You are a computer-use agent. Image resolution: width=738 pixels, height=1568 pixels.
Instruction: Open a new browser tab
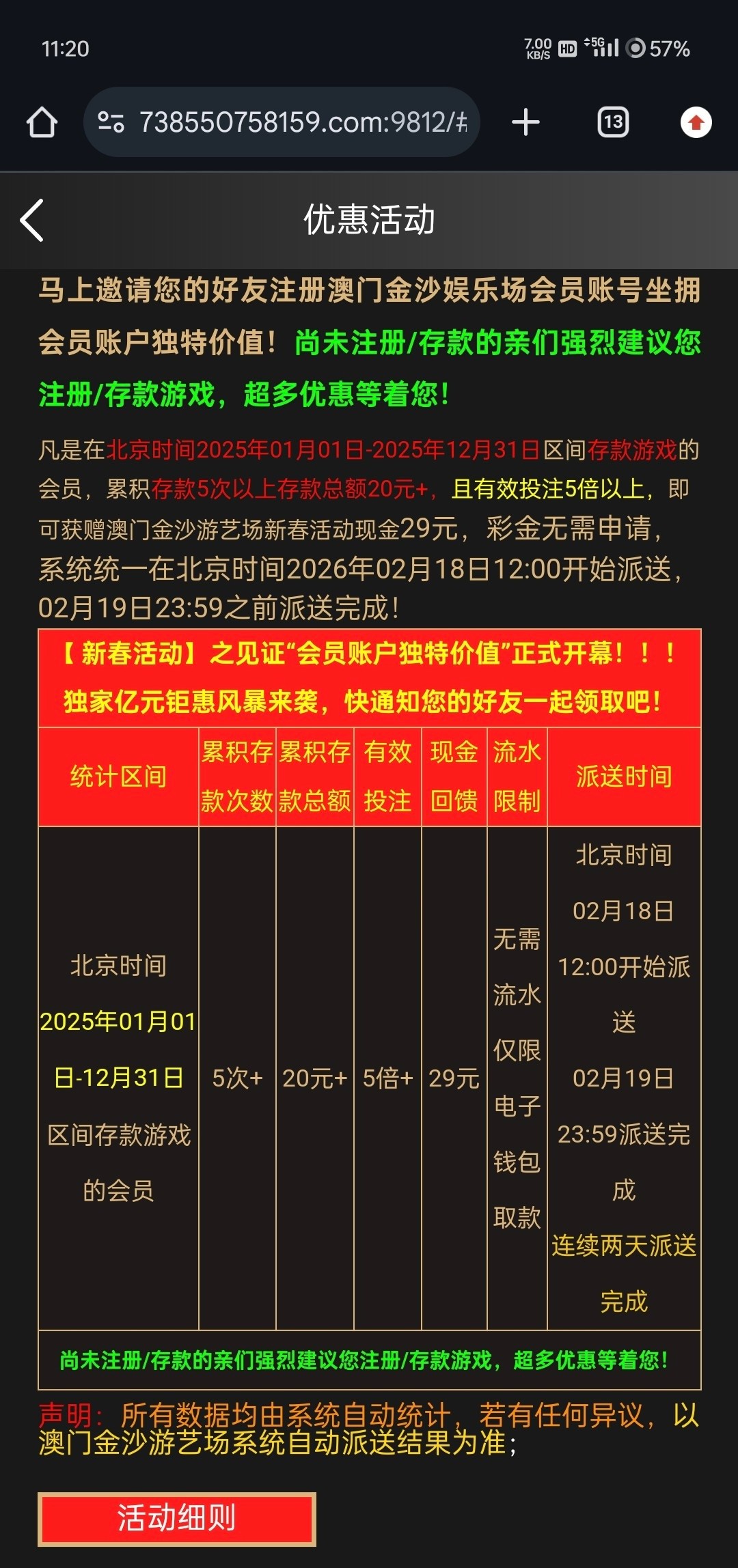click(x=525, y=123)
